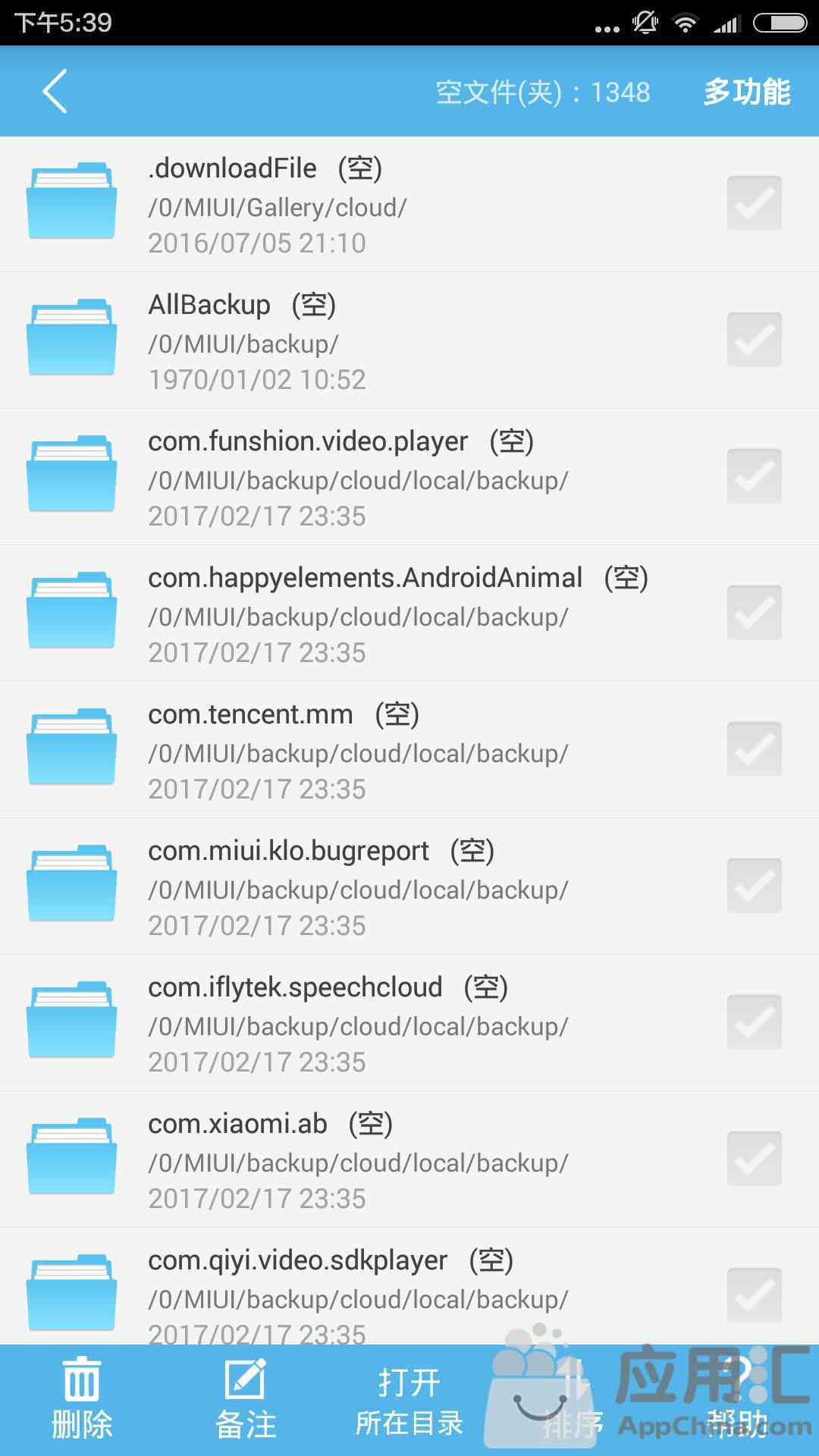
Task: Go back using the top-left arrow
Action: [55, 92]
